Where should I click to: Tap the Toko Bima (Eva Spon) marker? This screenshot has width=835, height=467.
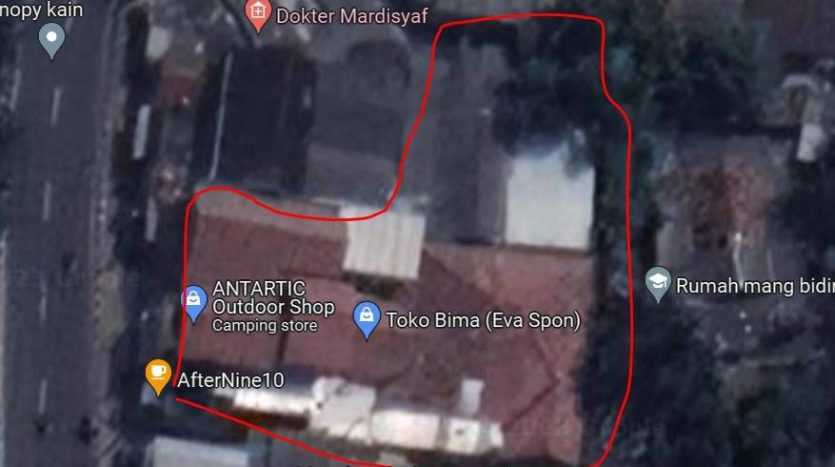click(367, 319)
